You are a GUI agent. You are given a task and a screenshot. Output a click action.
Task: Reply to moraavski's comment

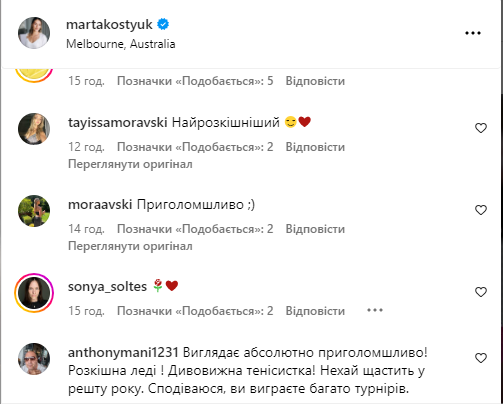click(315, 229)
